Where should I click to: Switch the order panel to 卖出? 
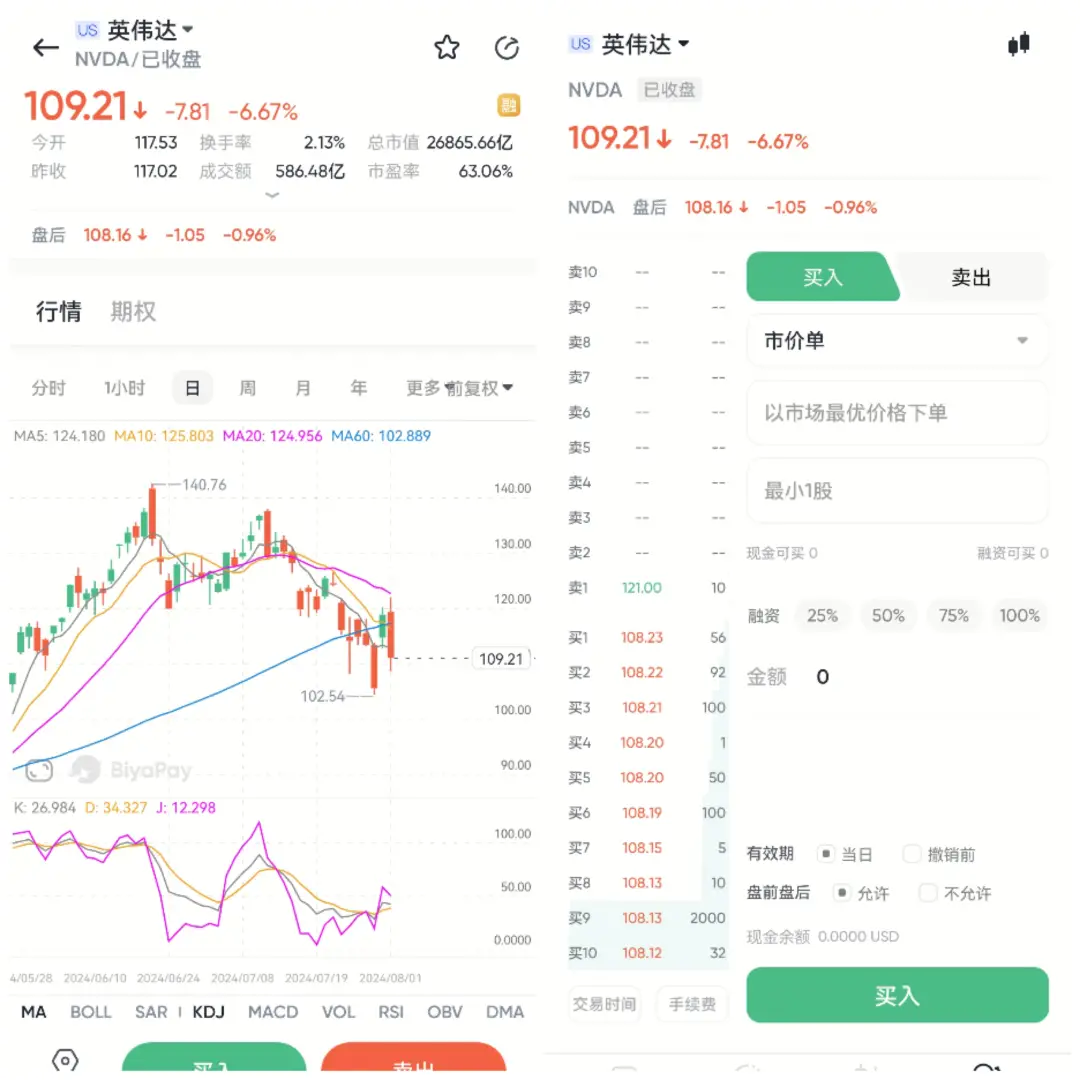coord(970,278)
